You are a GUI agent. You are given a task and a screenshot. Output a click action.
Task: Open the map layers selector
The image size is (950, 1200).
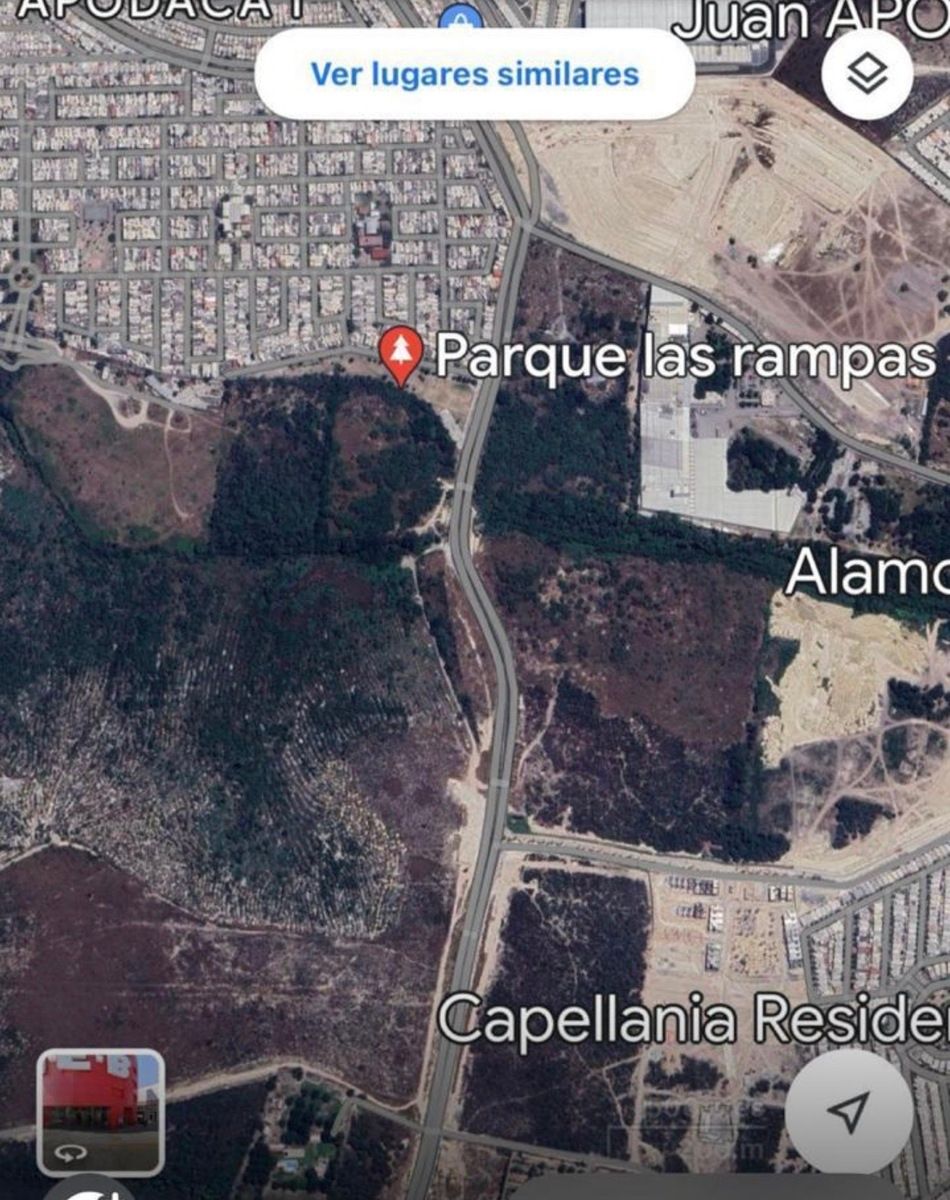866,74
